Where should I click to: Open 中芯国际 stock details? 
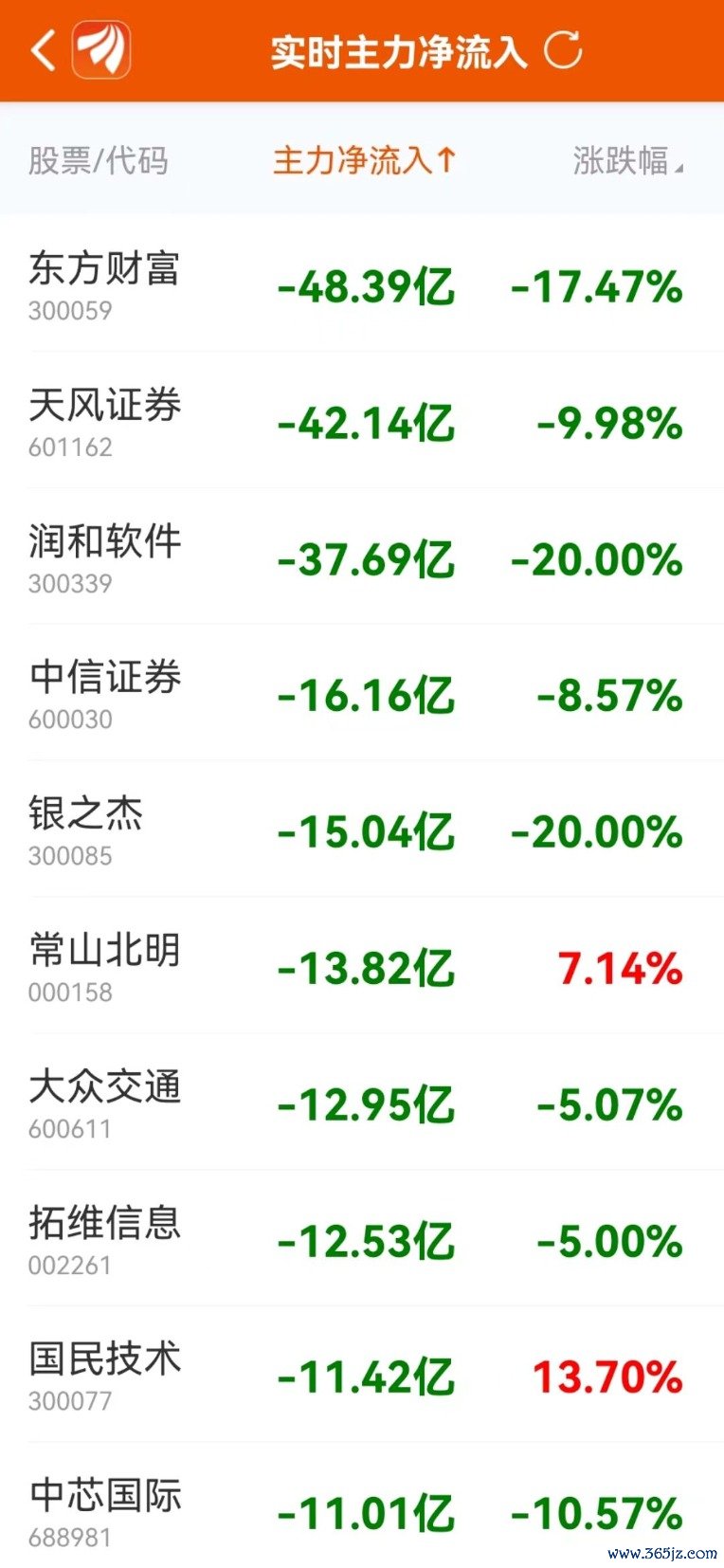362,1507
